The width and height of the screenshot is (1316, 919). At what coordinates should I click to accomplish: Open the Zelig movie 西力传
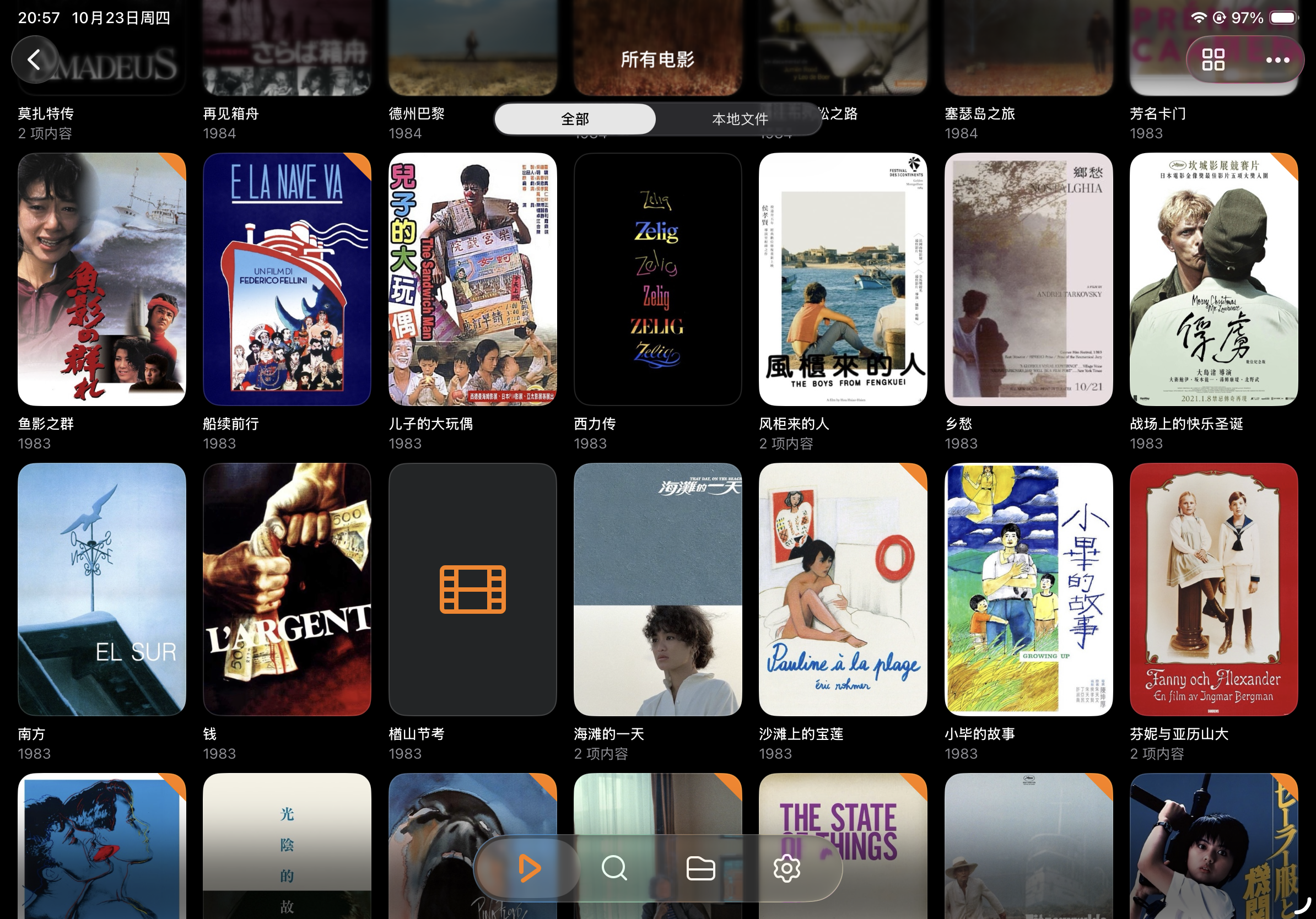pos(657,279)
